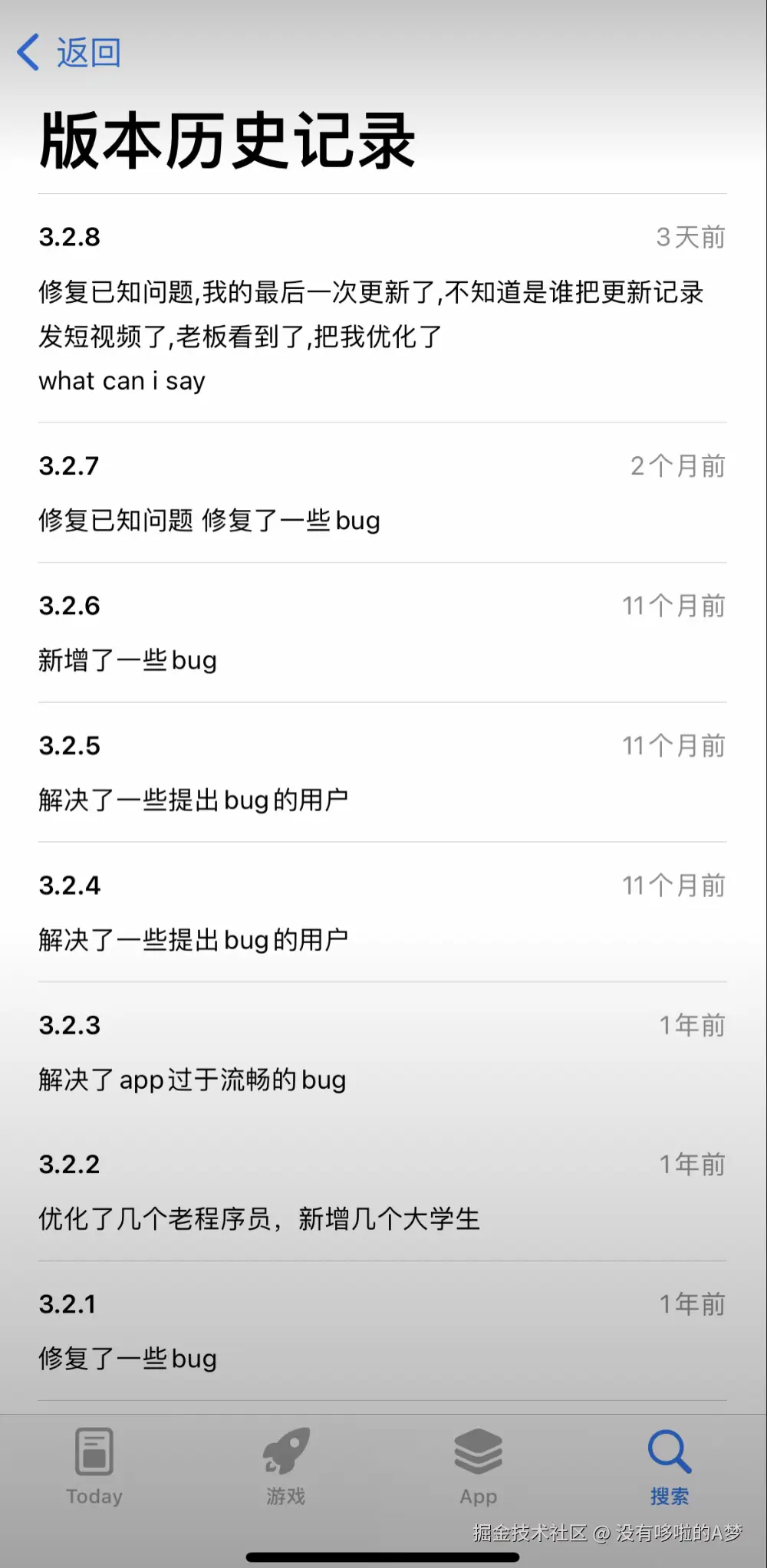
Task: Tap the 返回 link to go back
Action: pyautogui.click(x=87, y=52)
